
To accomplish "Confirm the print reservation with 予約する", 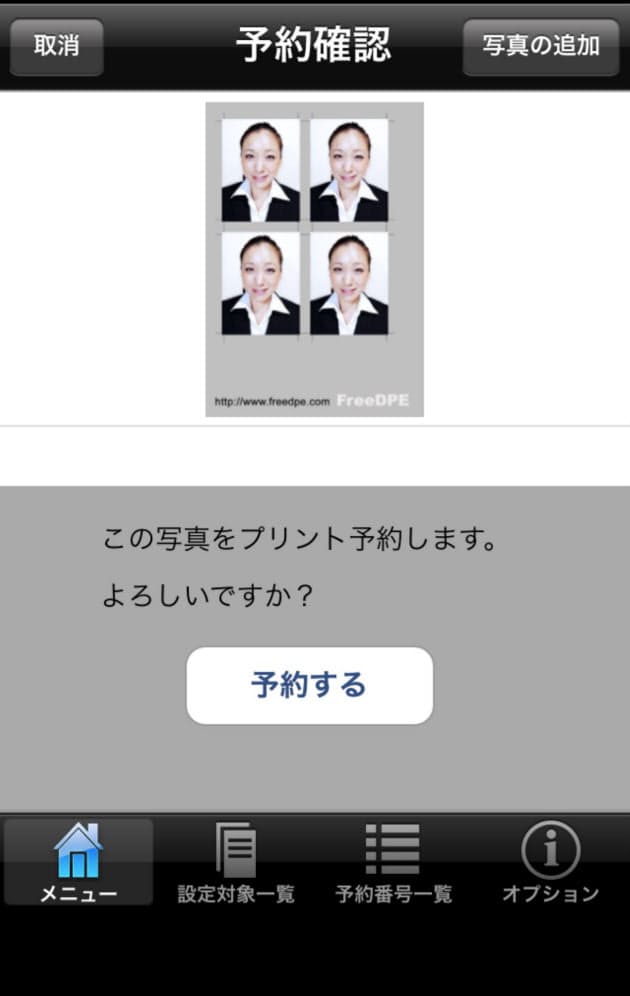I will click(x=309, y=686).
